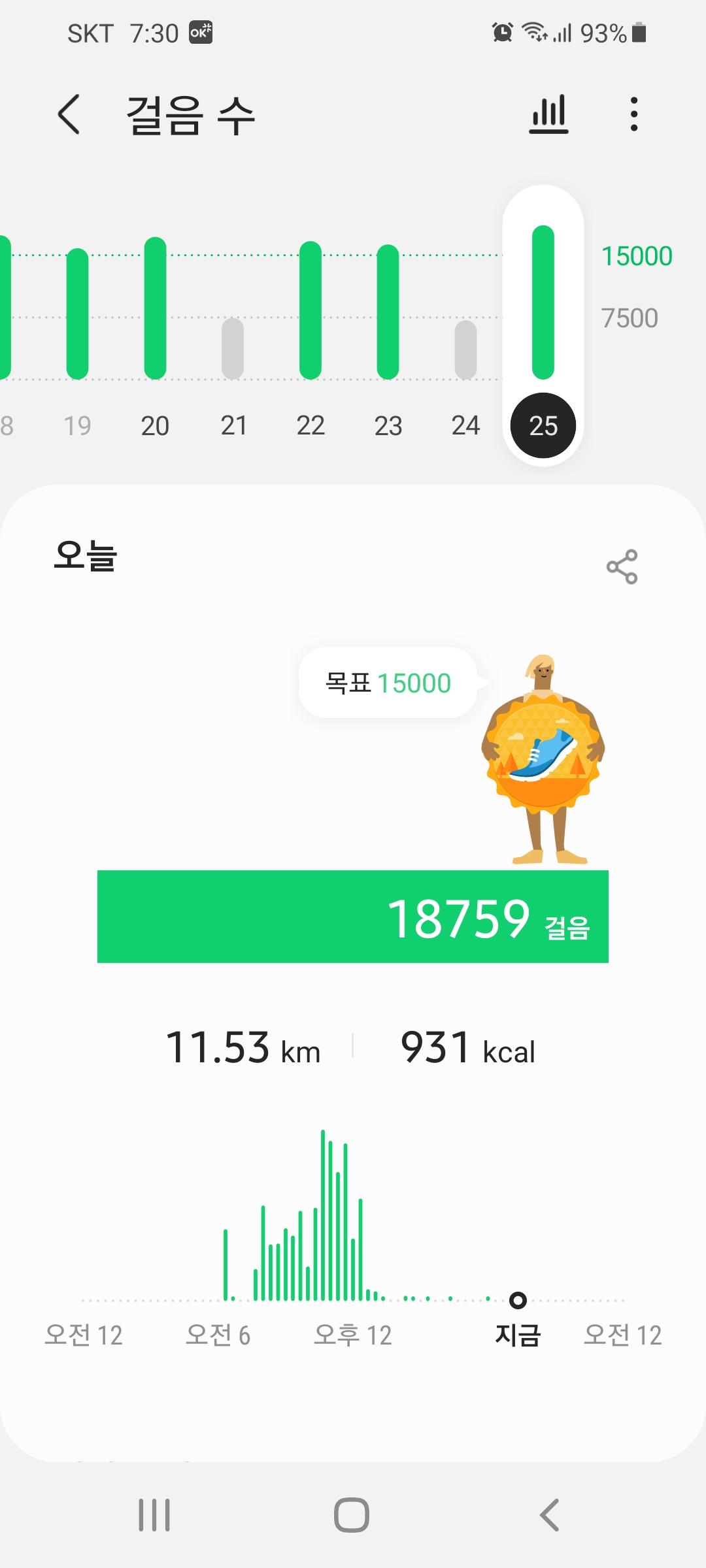Select day 22 in the step chart
The image size is (706, 1568).
tap(311, 425)
